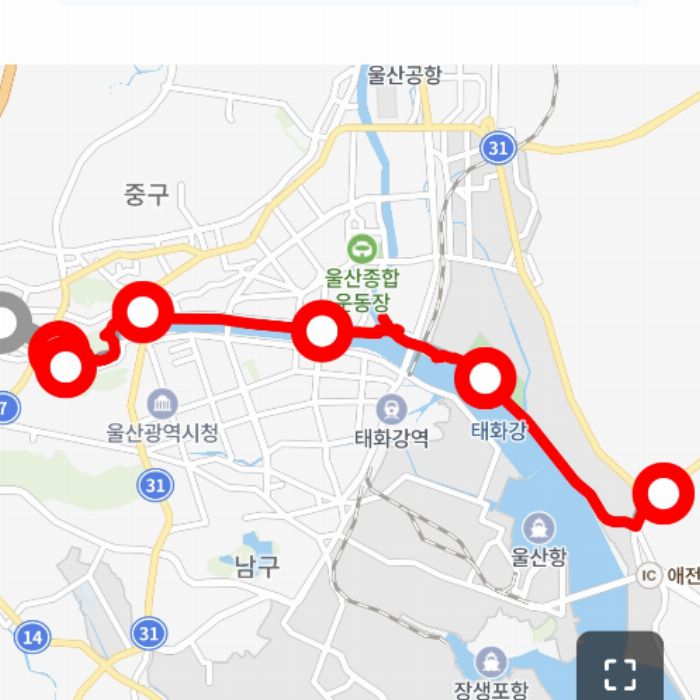Open the 태화강역 station marker
Screen dimensions: 700x700
click(391, 408)
